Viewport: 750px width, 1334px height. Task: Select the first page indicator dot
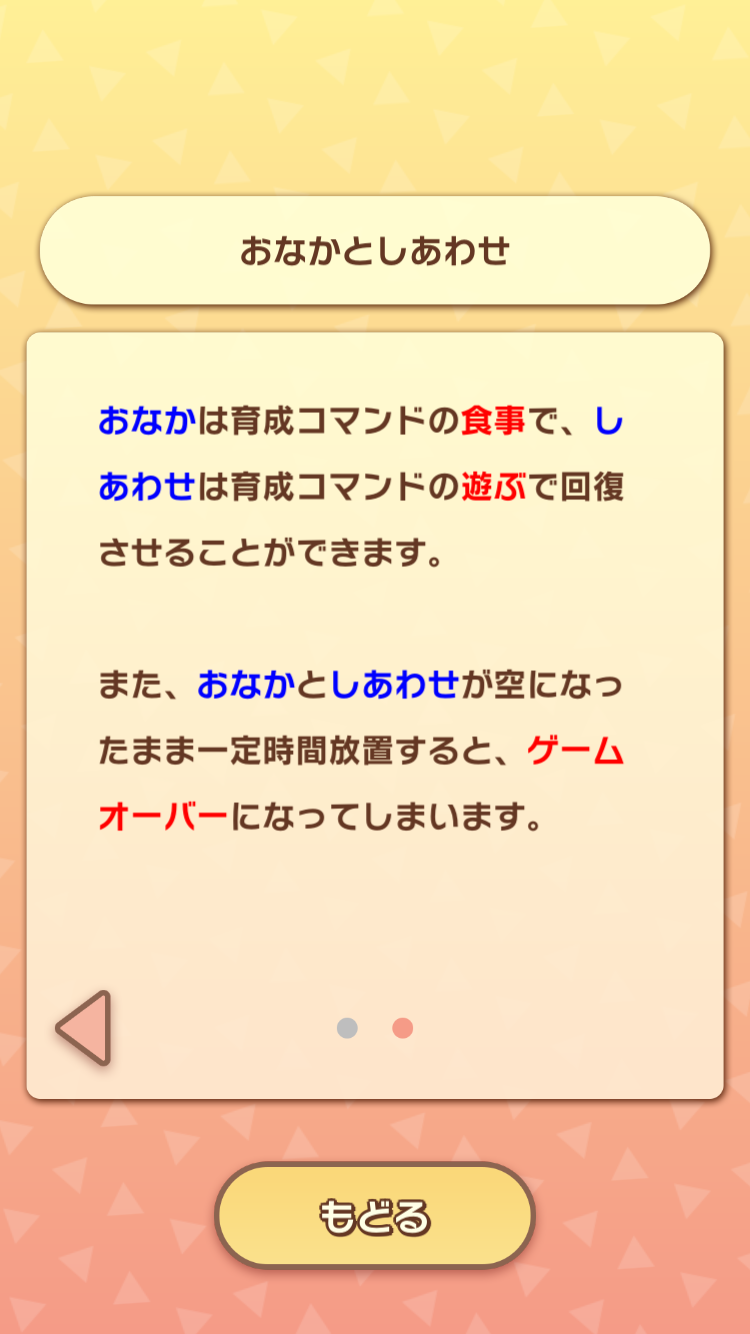coord(347,1028)
